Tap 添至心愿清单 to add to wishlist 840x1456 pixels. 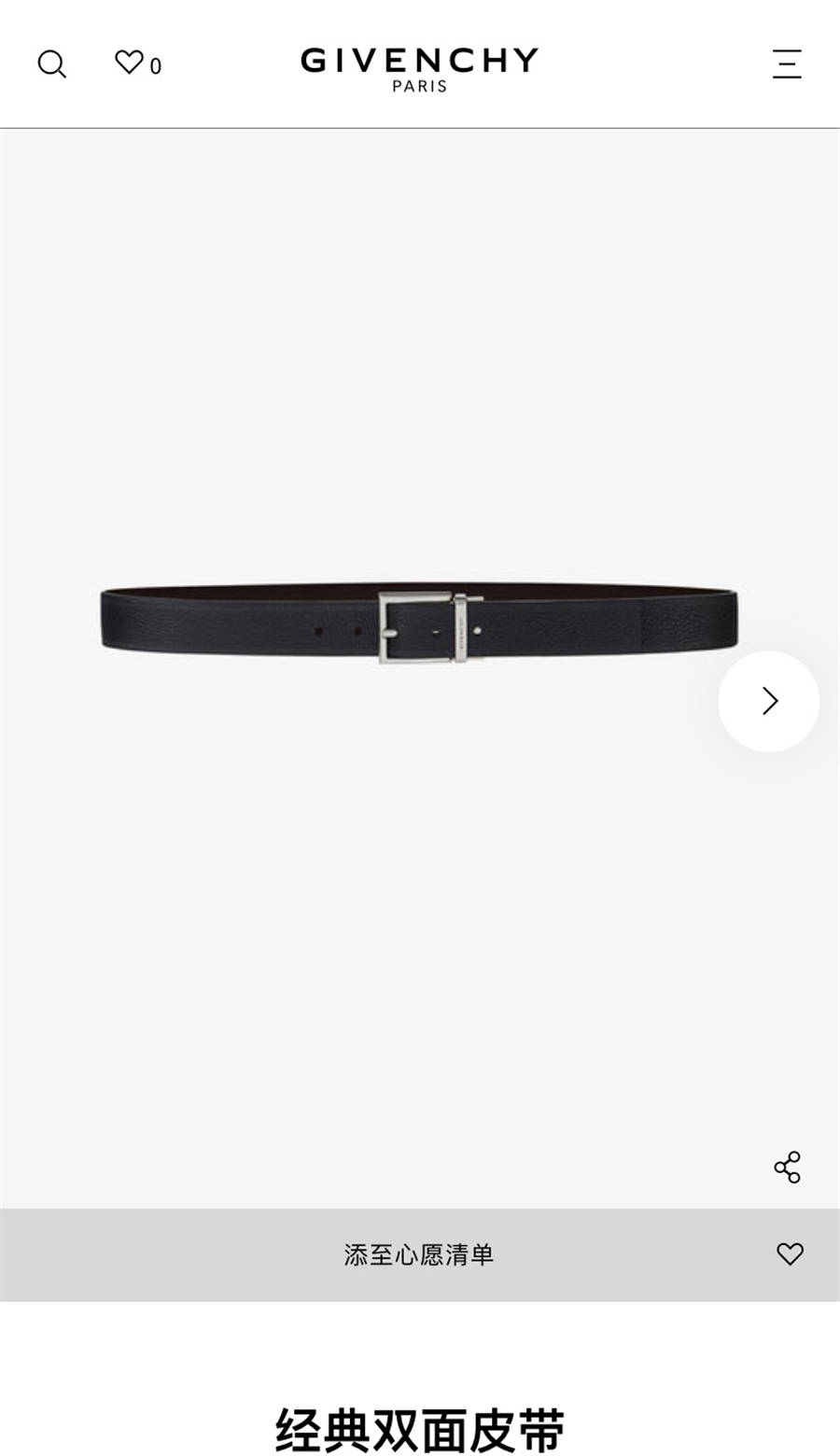pyautogui.click(x=418, y=1254)
